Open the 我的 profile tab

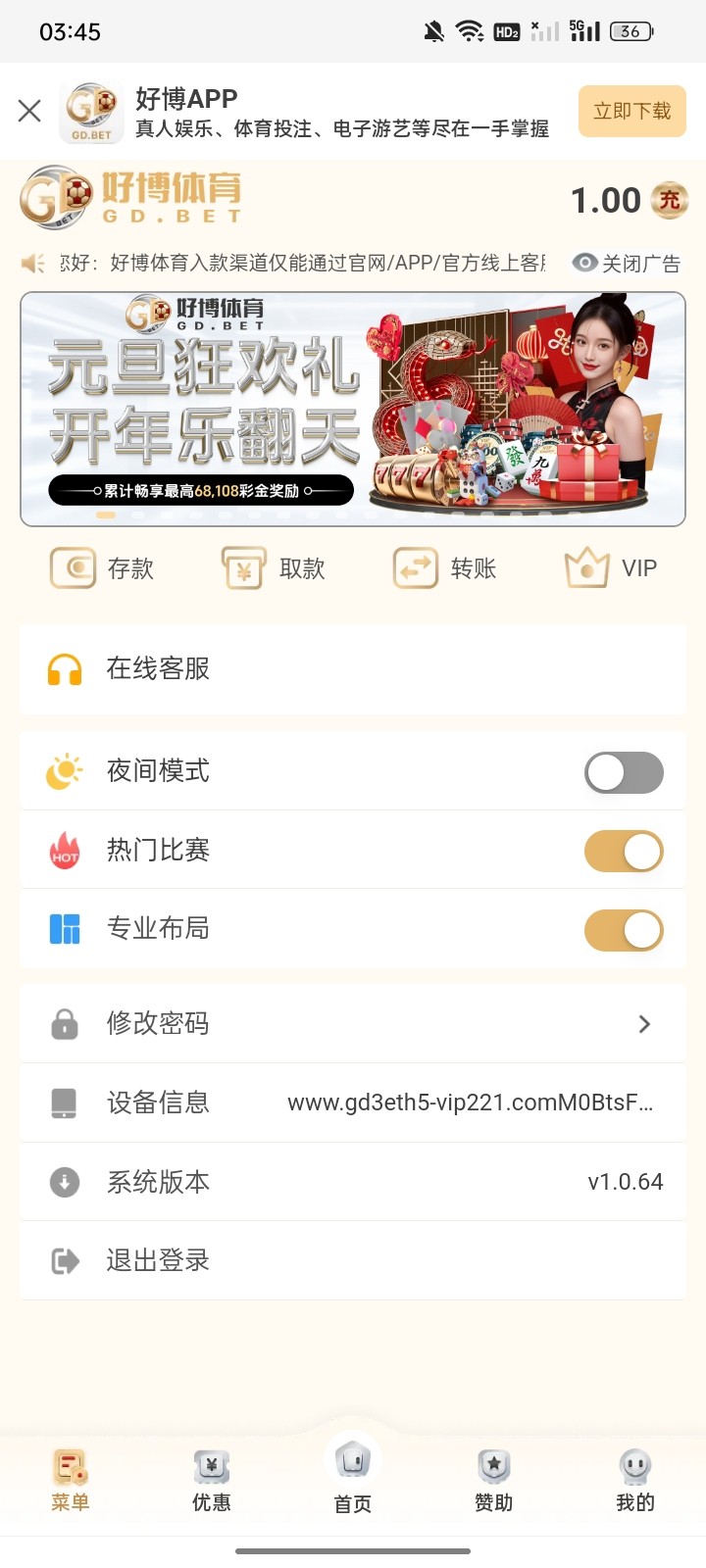pyautogui.click(x=635, y=1480)
